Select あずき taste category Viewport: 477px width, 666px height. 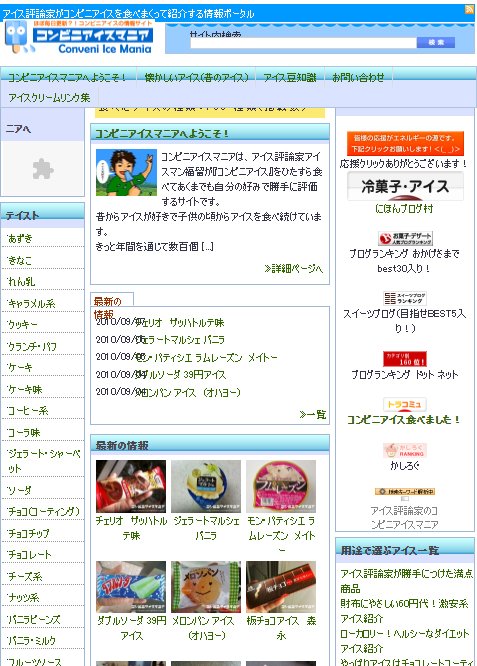[x=20, y=238]
